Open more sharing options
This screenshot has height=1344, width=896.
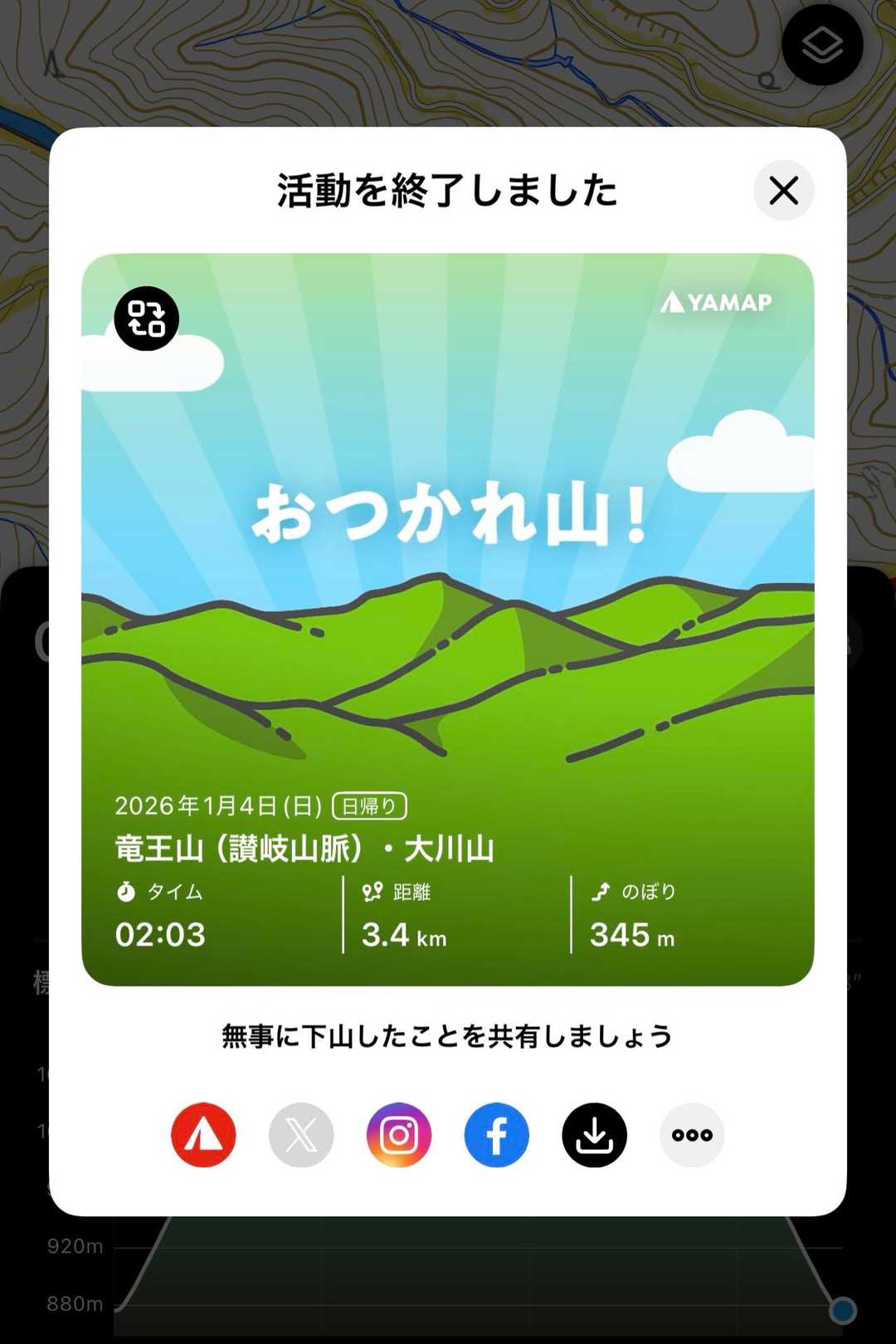[x=692, y=1135]
